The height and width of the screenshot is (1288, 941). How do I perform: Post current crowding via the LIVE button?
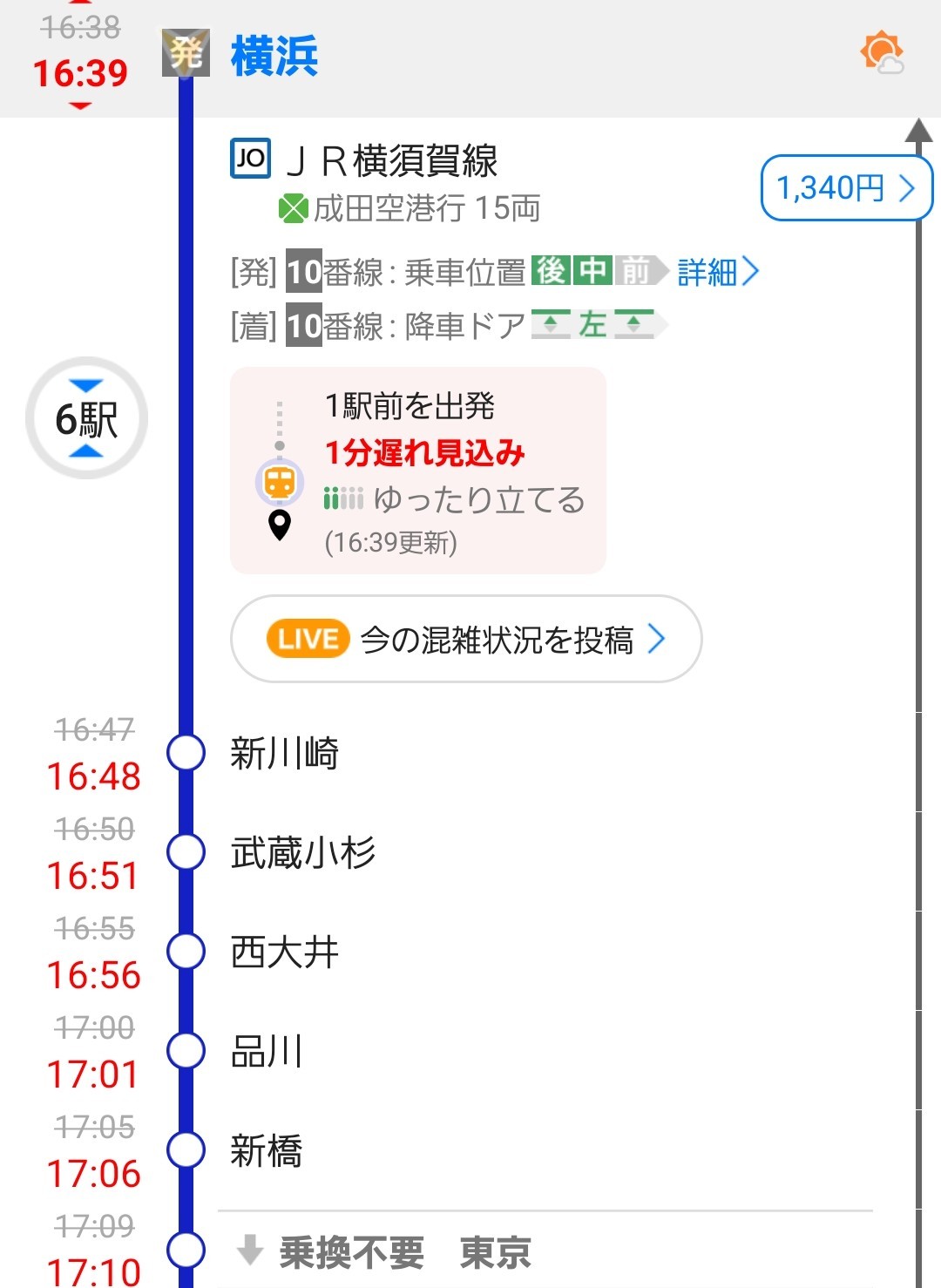click(466, 639)
